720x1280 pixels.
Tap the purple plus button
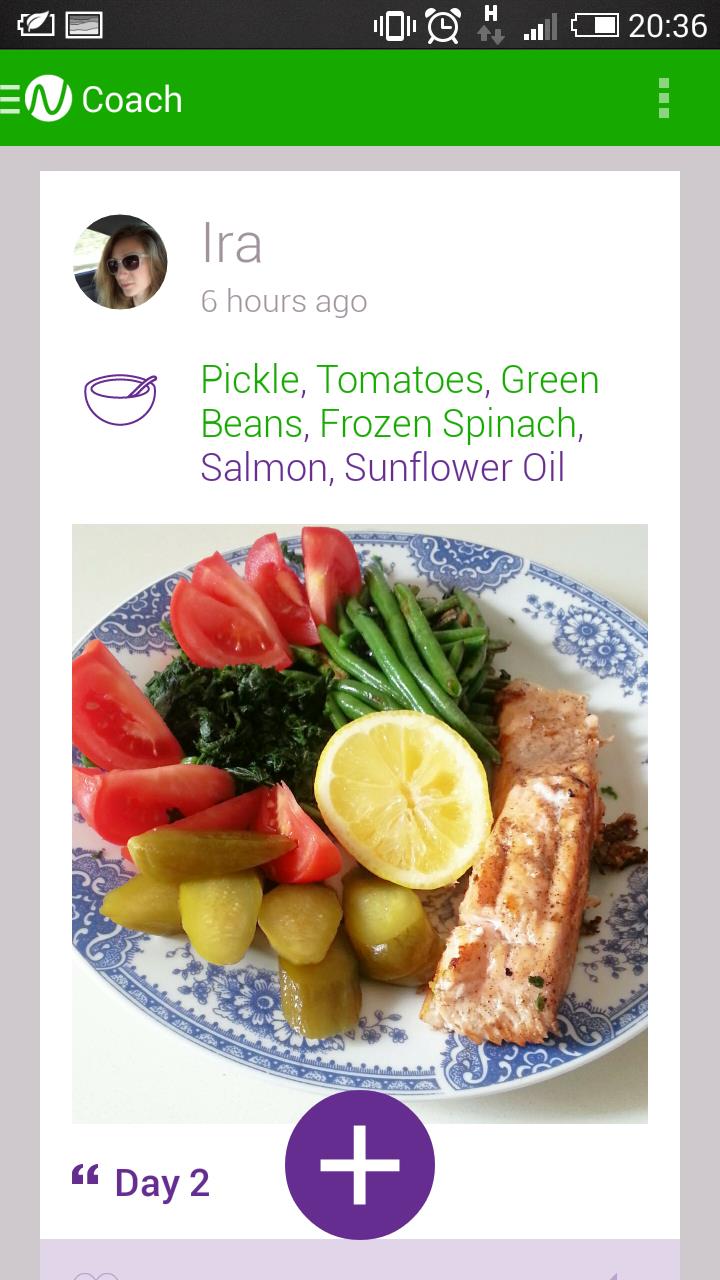(360, 1165)
